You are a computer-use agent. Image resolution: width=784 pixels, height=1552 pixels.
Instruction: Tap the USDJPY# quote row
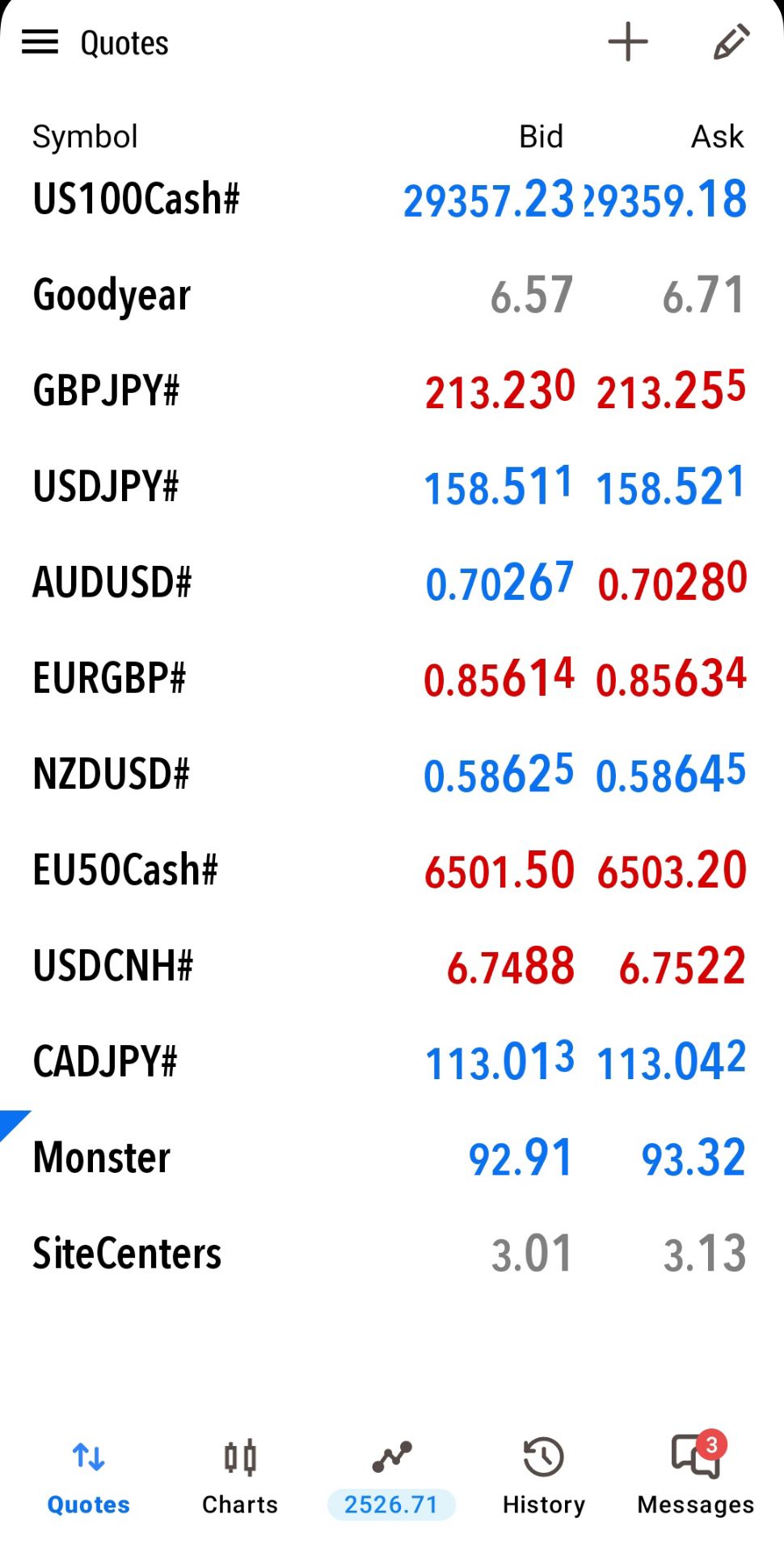click(392, 487)
